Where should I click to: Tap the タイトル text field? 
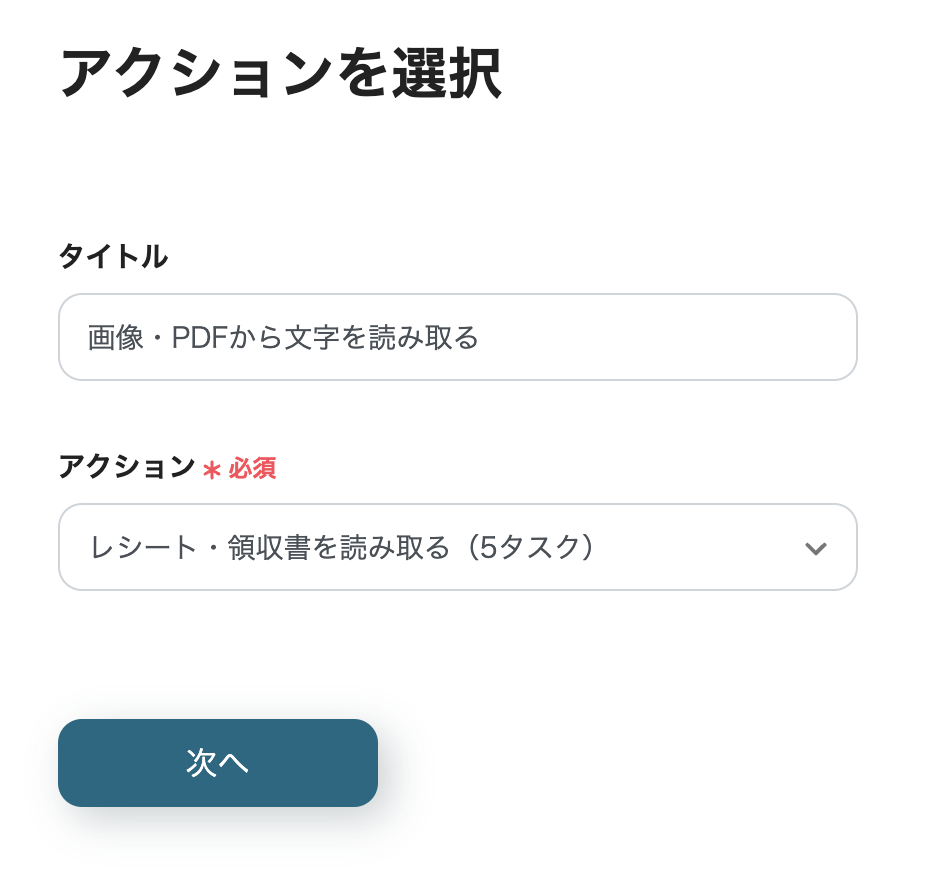click(x=457, y=337)
